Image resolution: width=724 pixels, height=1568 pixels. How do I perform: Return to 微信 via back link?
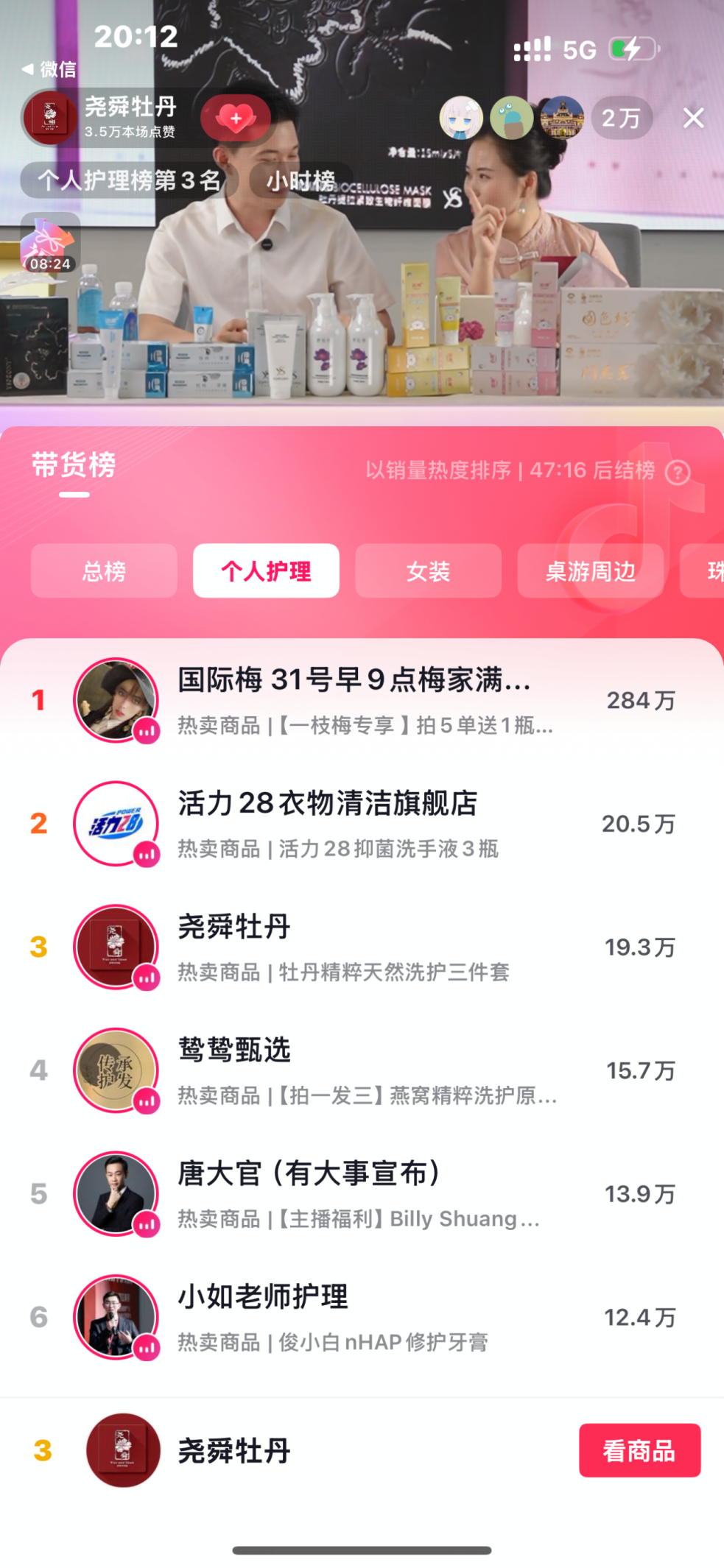click(x=49, y=69)
